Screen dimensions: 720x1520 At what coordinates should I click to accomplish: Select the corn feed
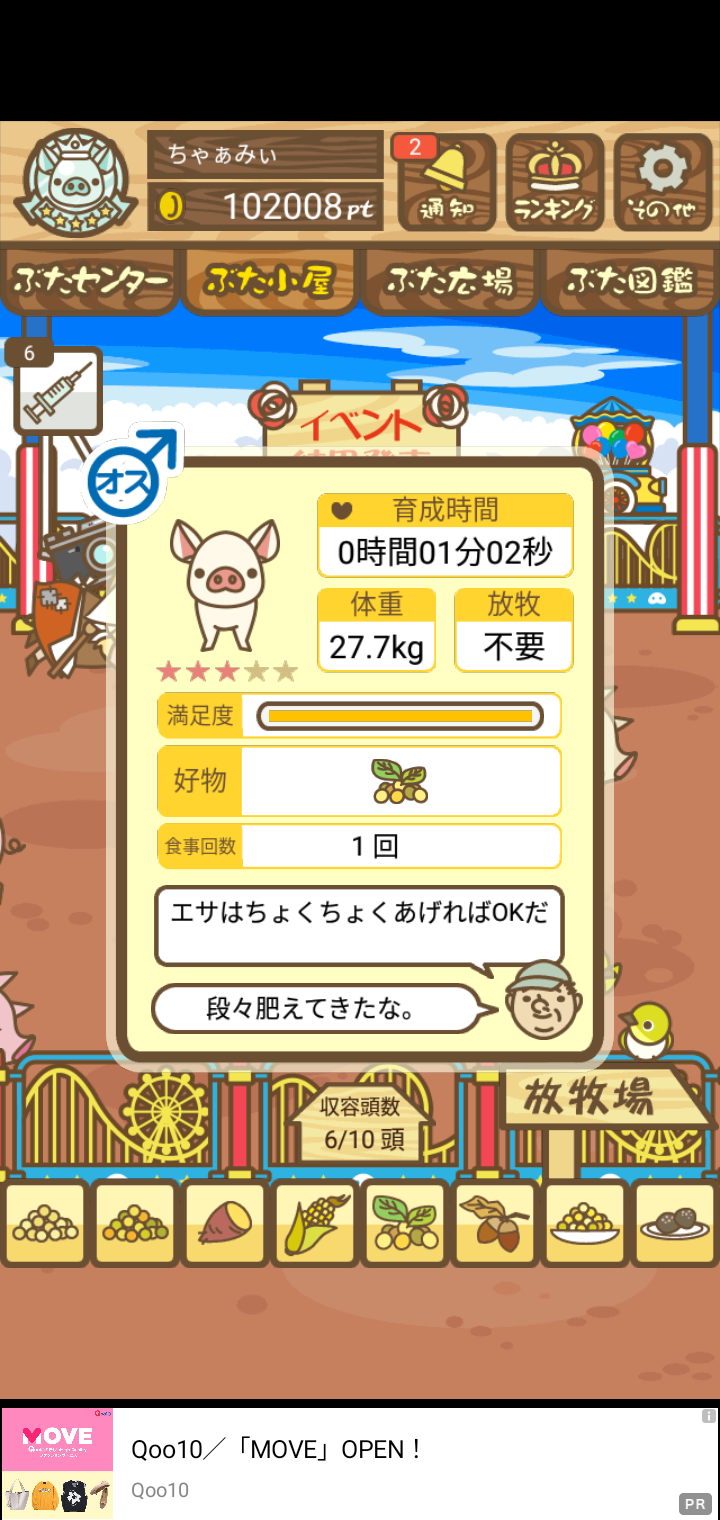click(315, 1223)
